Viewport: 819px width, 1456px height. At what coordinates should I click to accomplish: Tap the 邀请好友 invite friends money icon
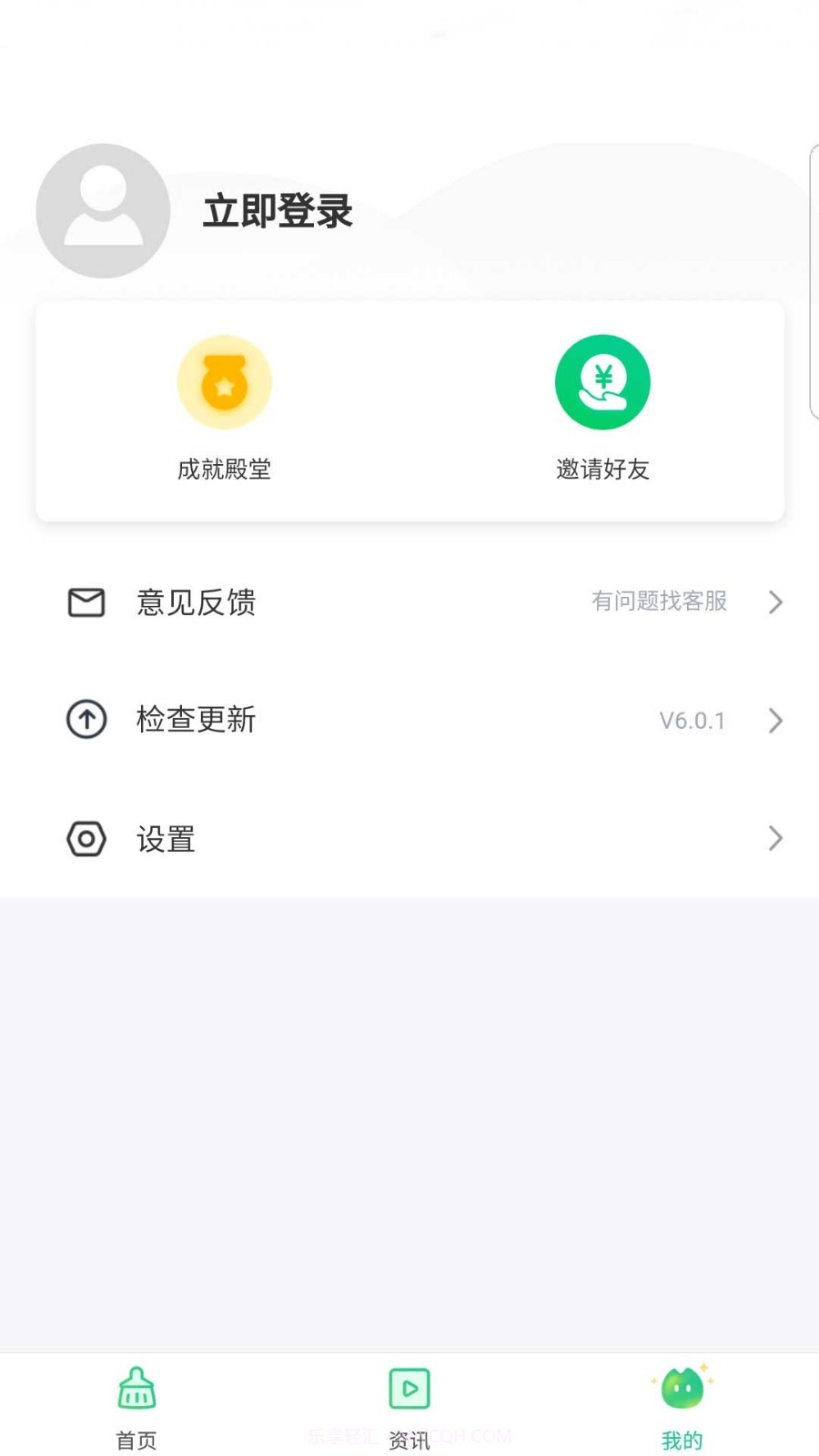(602, 381)
